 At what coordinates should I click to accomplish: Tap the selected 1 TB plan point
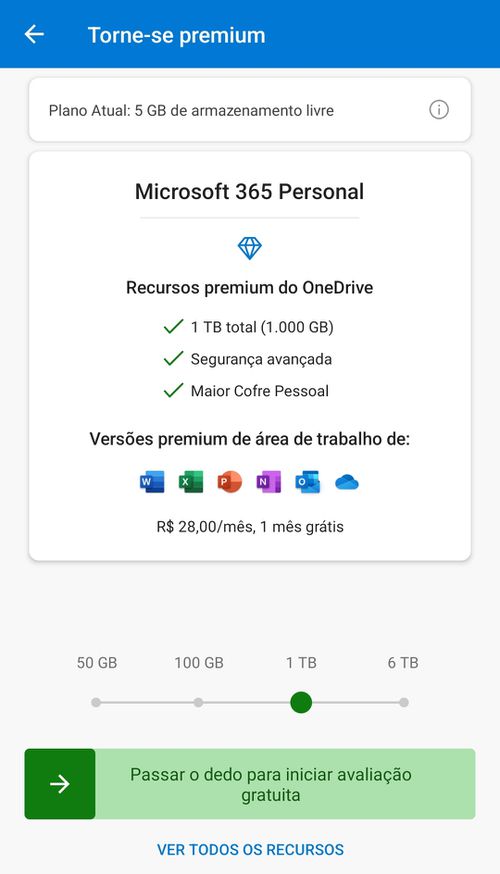[301, 702]
